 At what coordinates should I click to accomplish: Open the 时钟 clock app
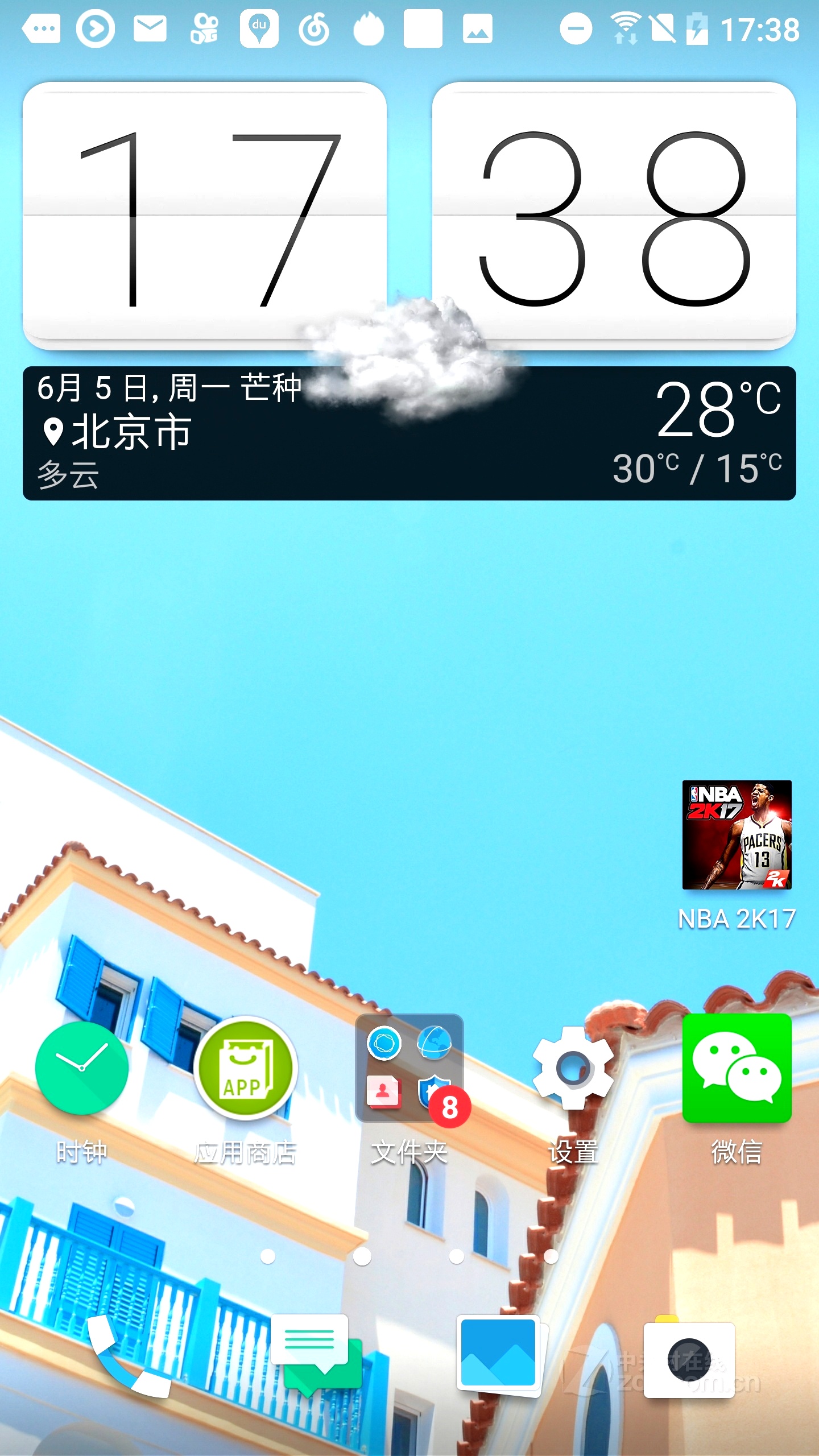point(82,1068)
